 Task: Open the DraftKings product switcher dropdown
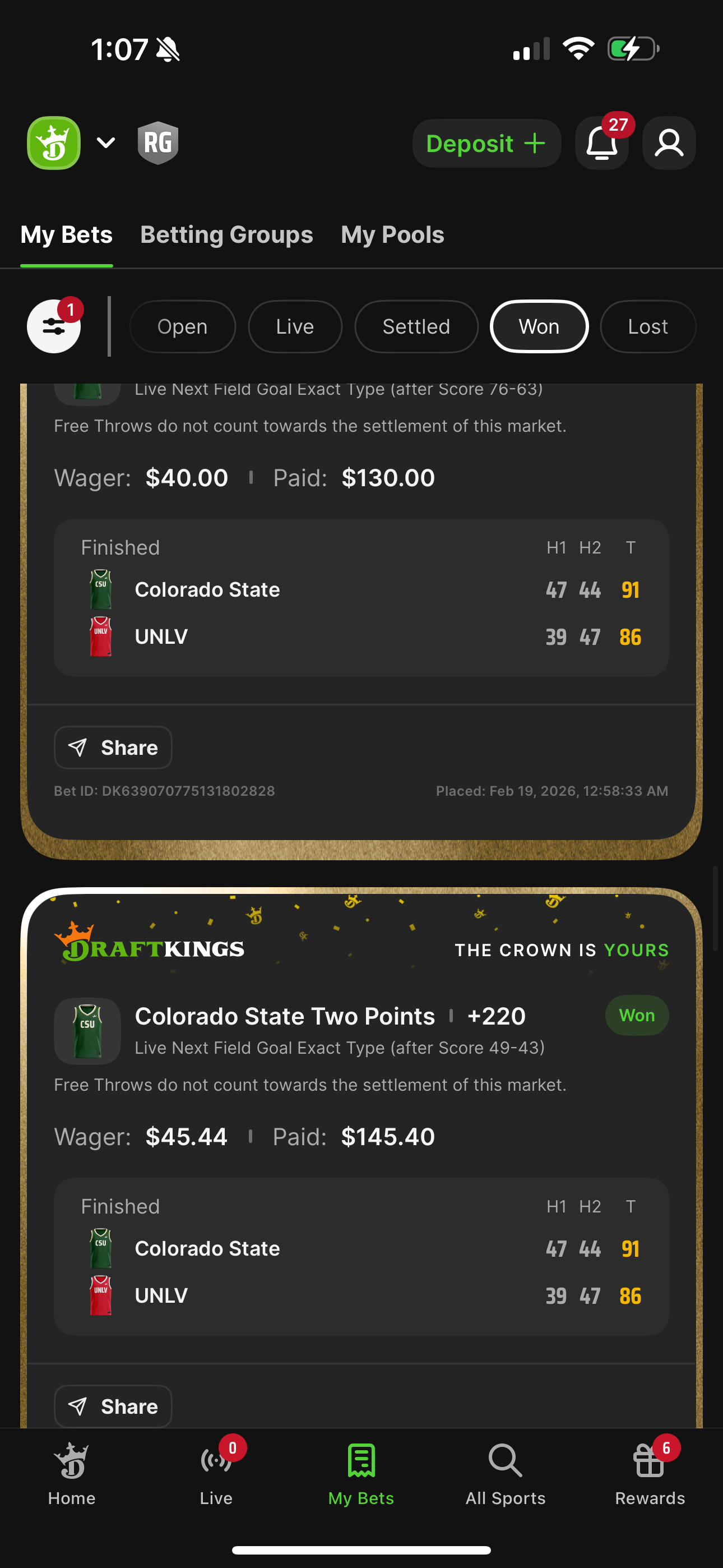(105, 143)
